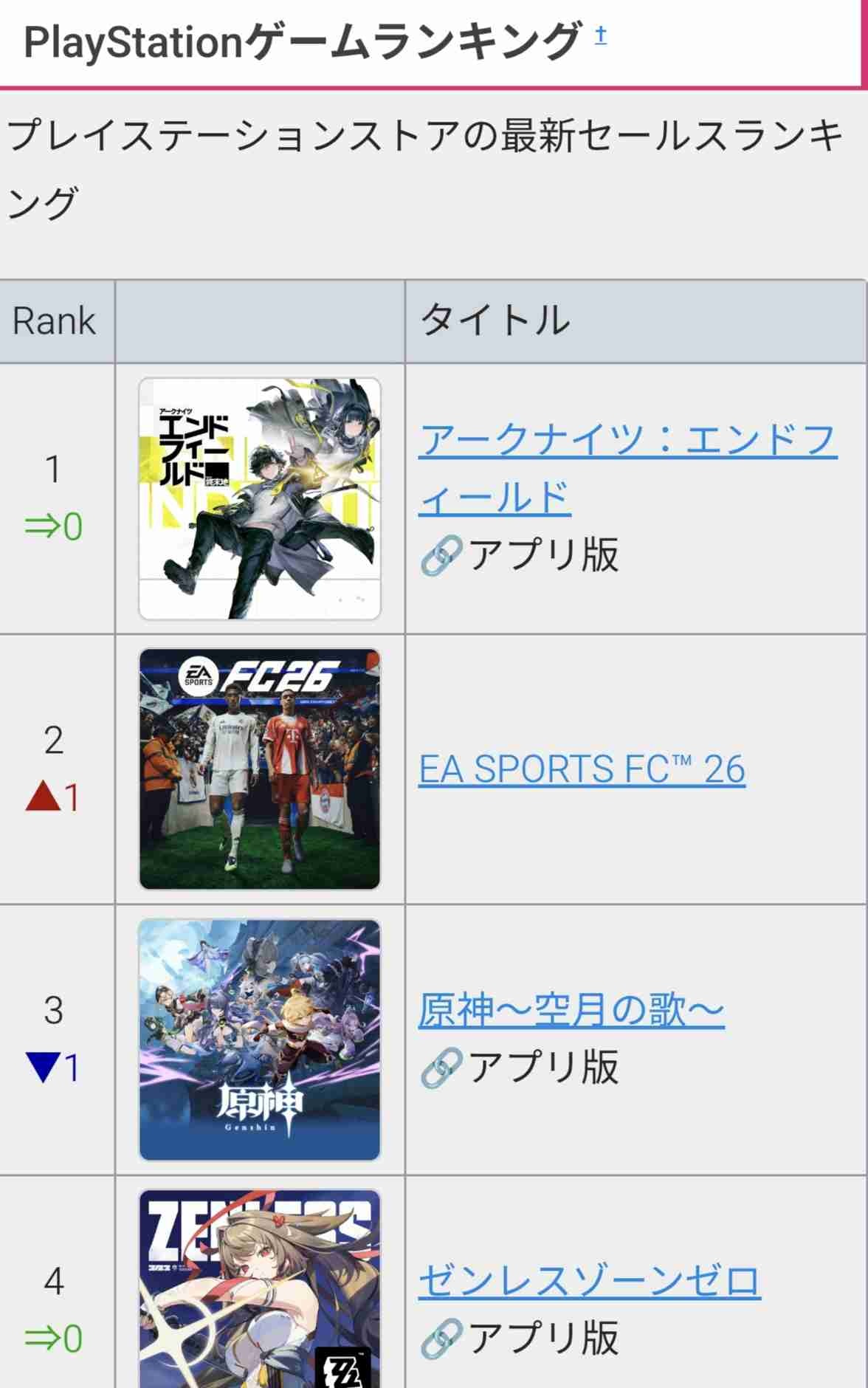Open the EA SPORTS FC 26 link
The height and width of the screenshot is (1388, 868).
pyautogui.click(x=582, y=769)
